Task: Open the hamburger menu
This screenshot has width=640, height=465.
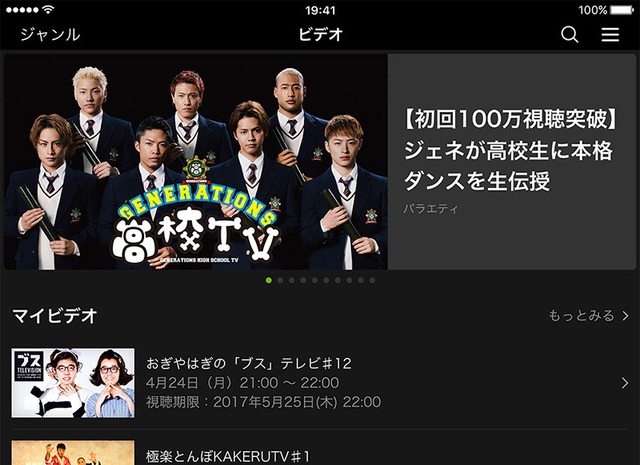Action: tap(610, 34)
